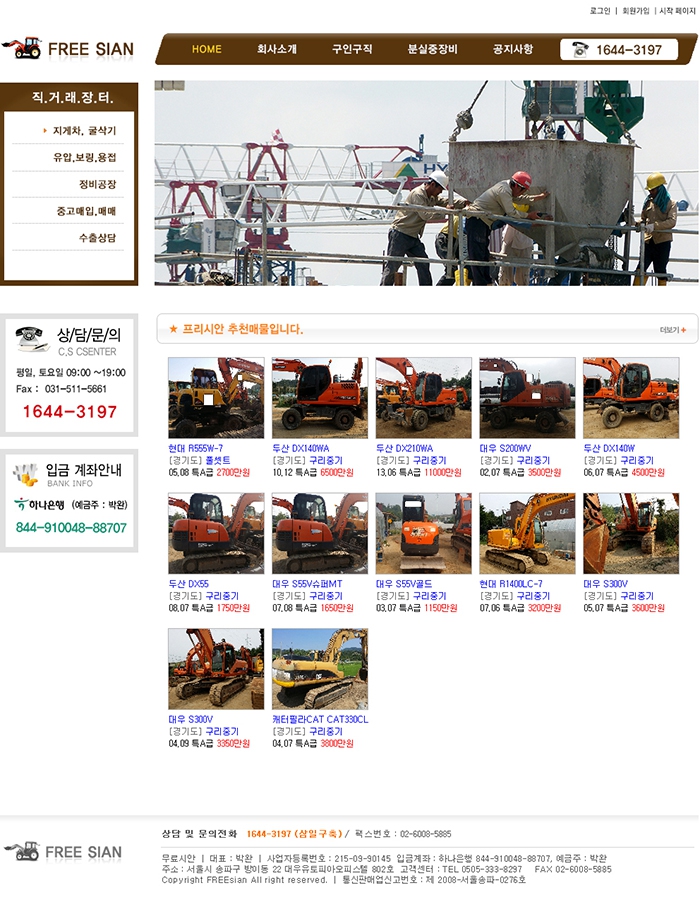Go to 회사소개 in the navigation bar
Viewport: 700px width, 902px height.
tap(277, 49)
